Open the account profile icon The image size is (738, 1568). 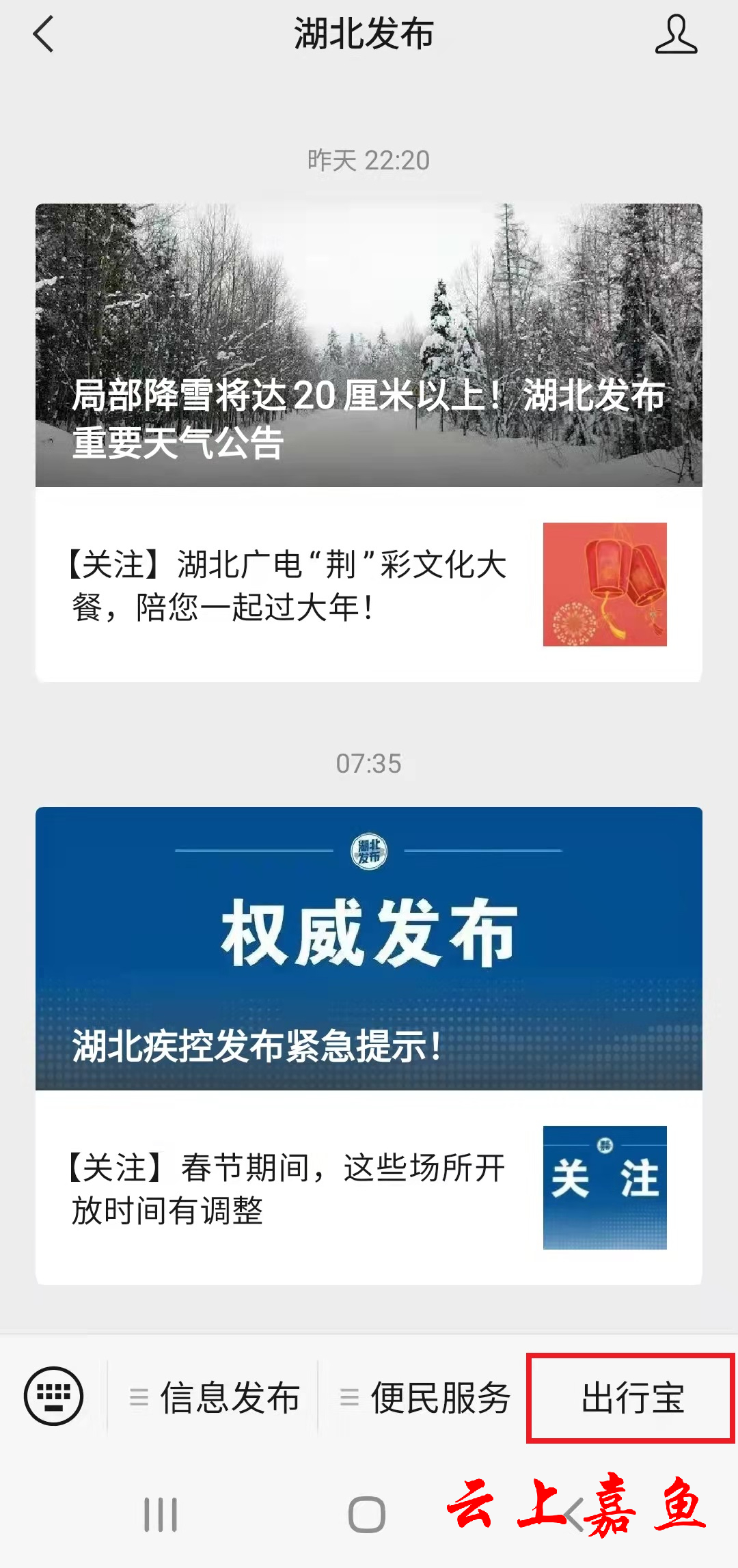tap(676, 34)
